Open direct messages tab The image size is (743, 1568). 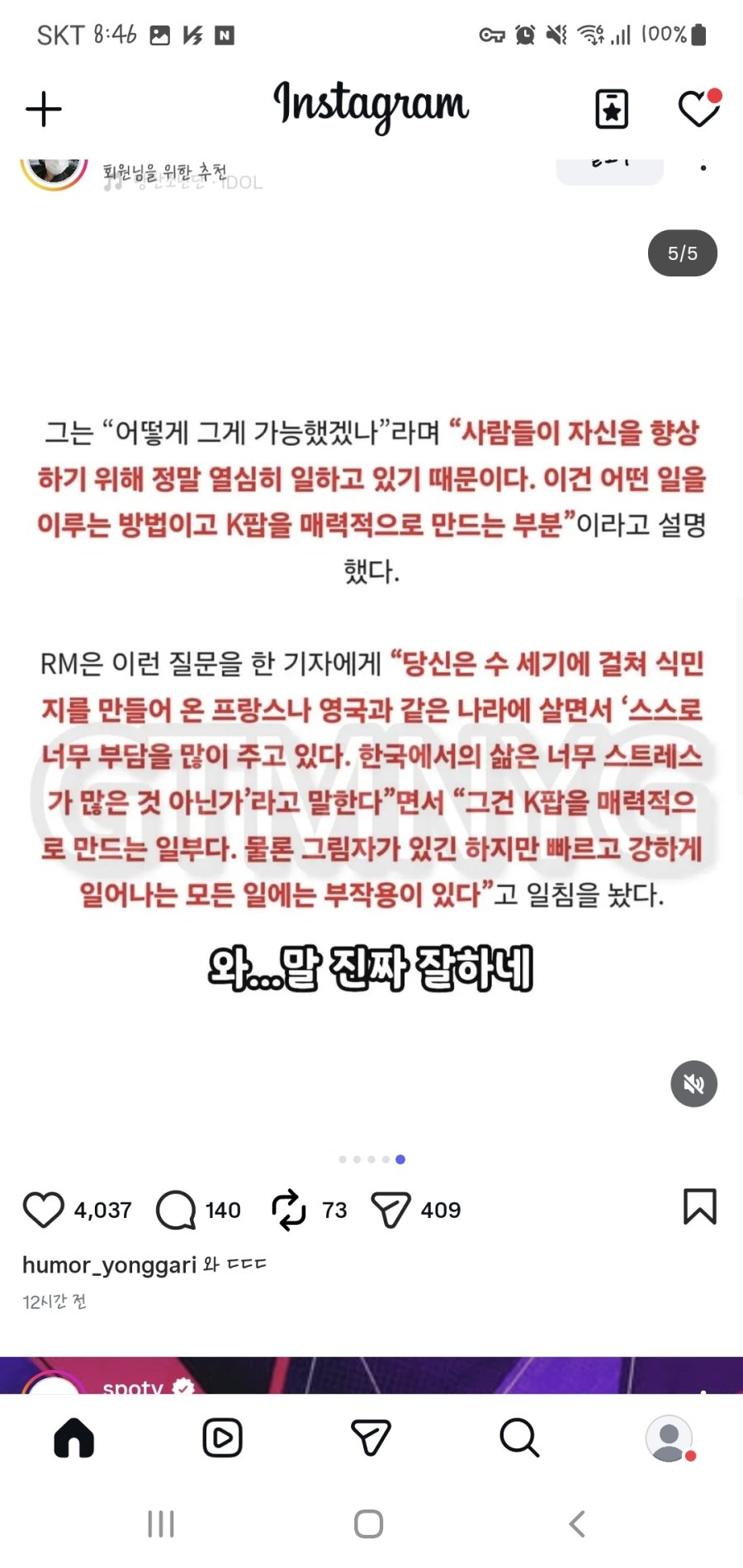point(371,1438)
